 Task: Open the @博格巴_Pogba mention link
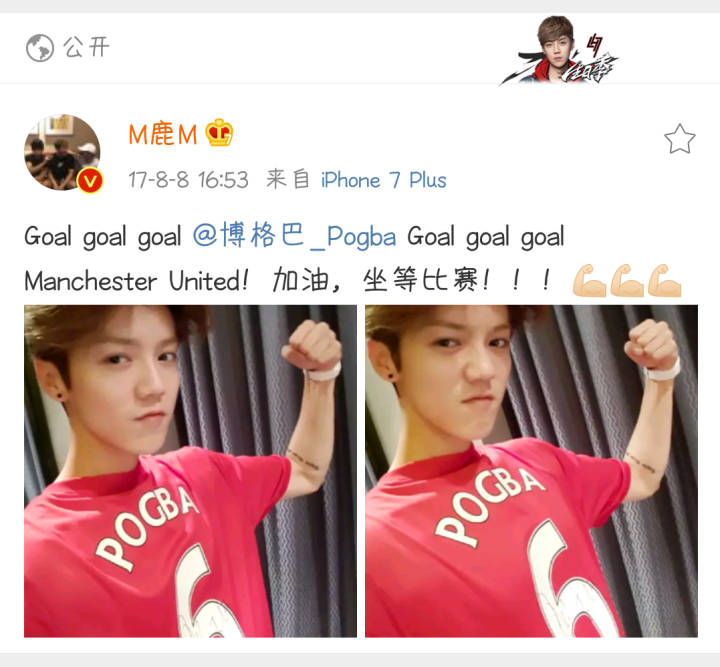(295, 237)
